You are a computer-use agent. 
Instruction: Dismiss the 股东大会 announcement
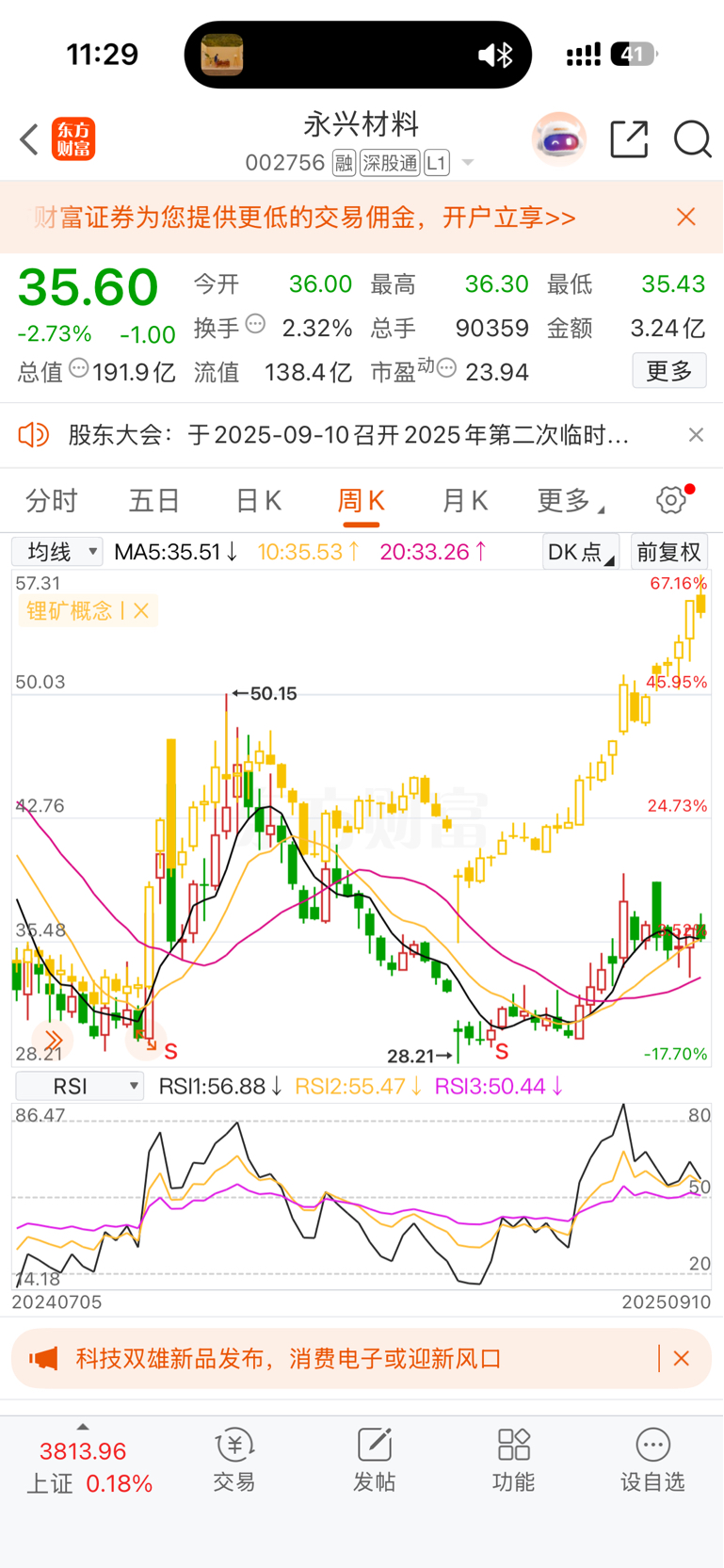[x=696, y=435]
